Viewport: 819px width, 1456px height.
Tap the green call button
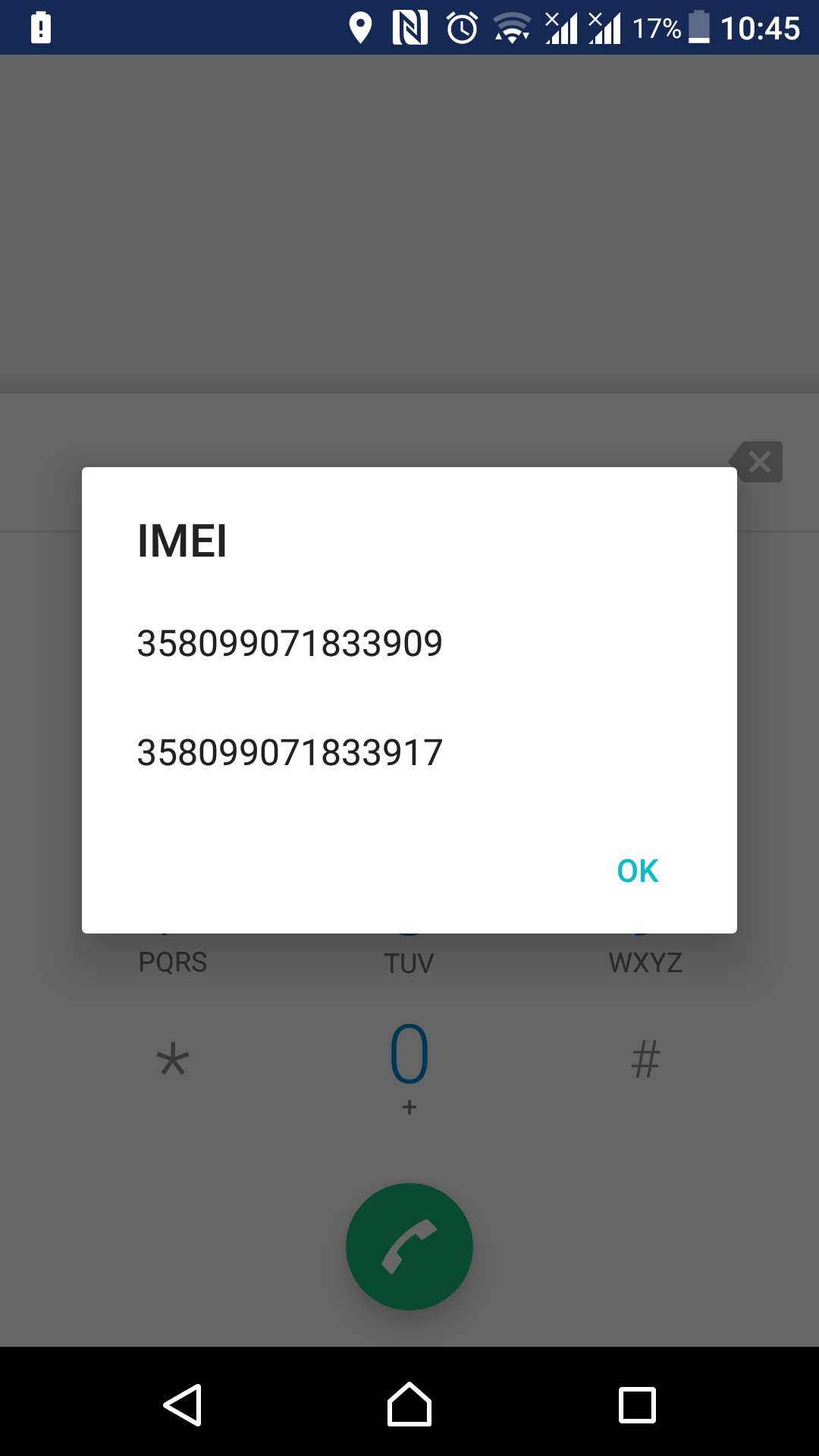(x=409, y=1247)
